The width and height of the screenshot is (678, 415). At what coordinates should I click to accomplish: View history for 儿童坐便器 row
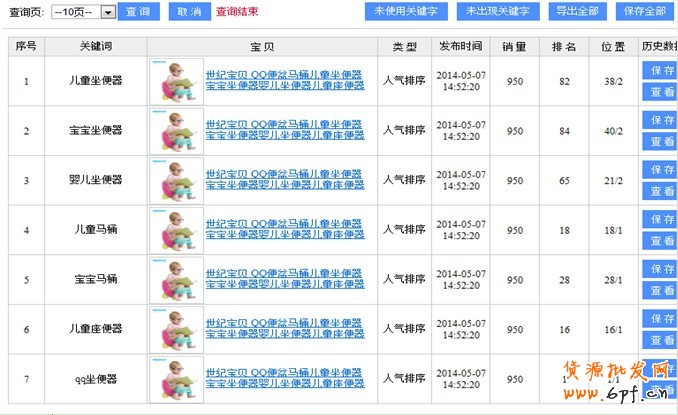(x=661, y=91)
